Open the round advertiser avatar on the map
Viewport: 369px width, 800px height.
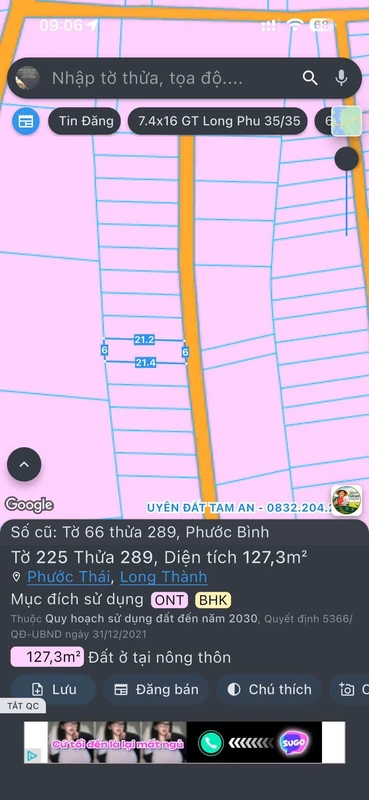click(347, 500)
